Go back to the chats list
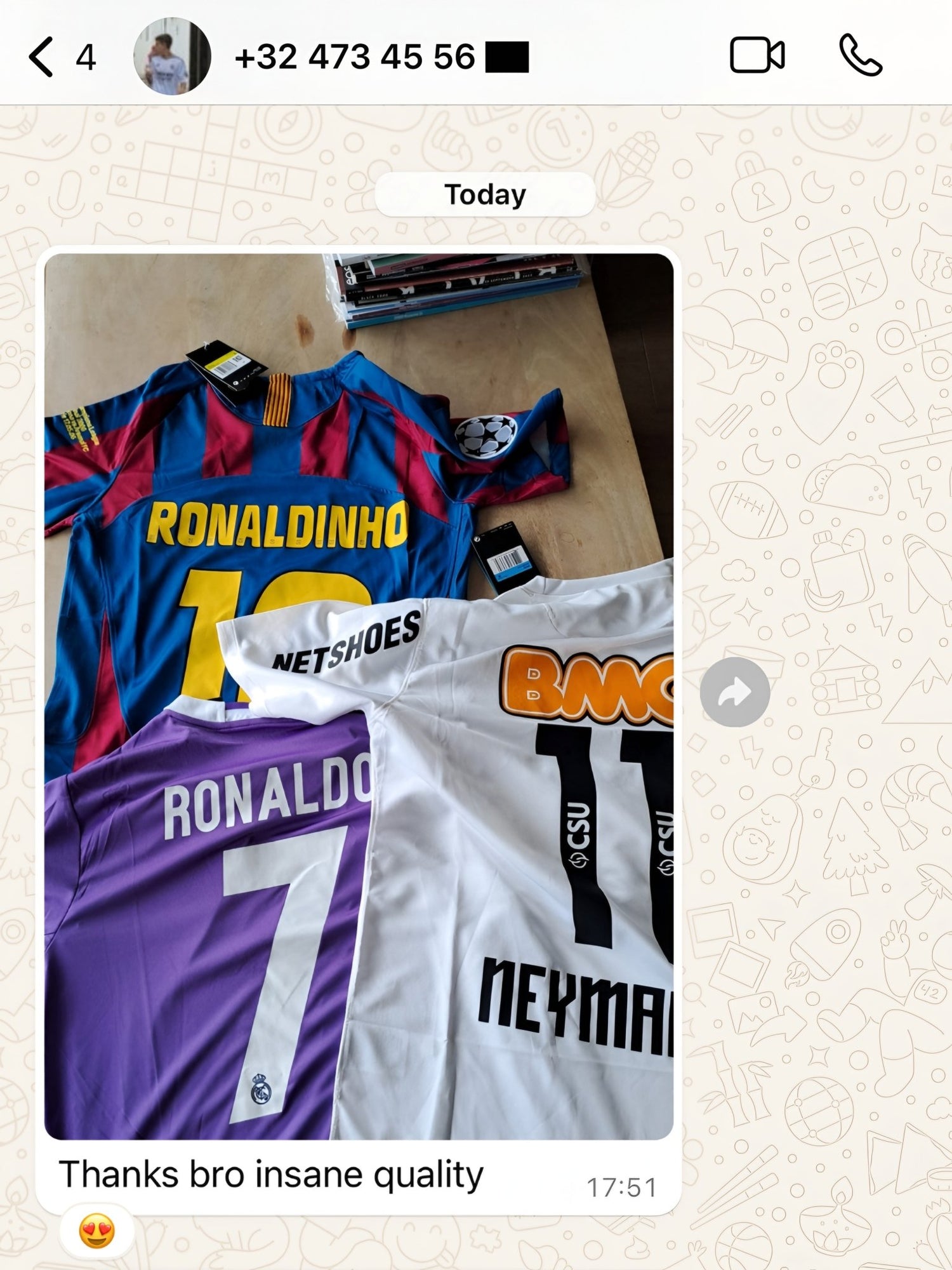952x1270 pixels. click(x=43, y=57)
